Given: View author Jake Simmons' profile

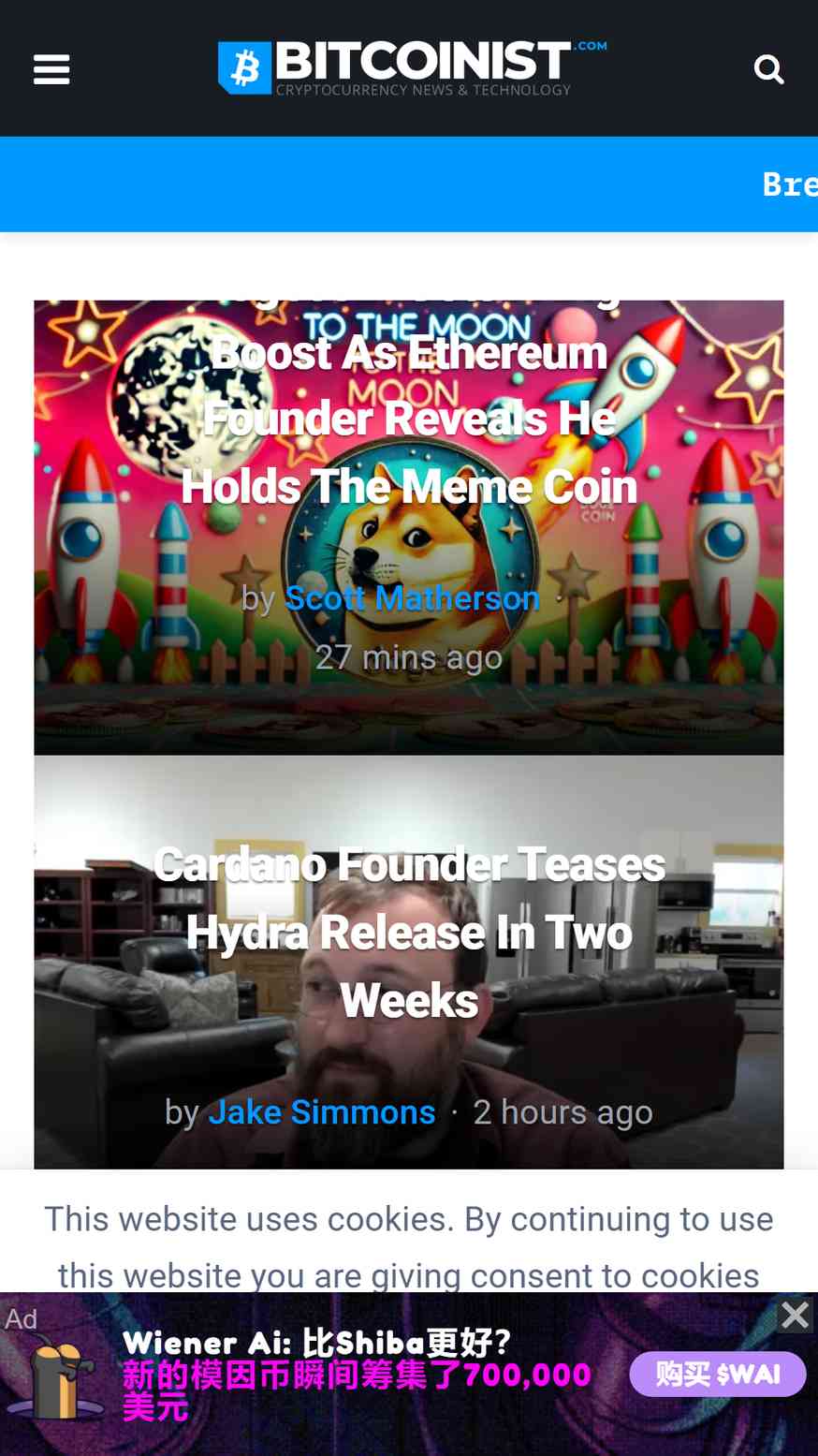Looking at the screenshot, I should (x=321, y=1111).
